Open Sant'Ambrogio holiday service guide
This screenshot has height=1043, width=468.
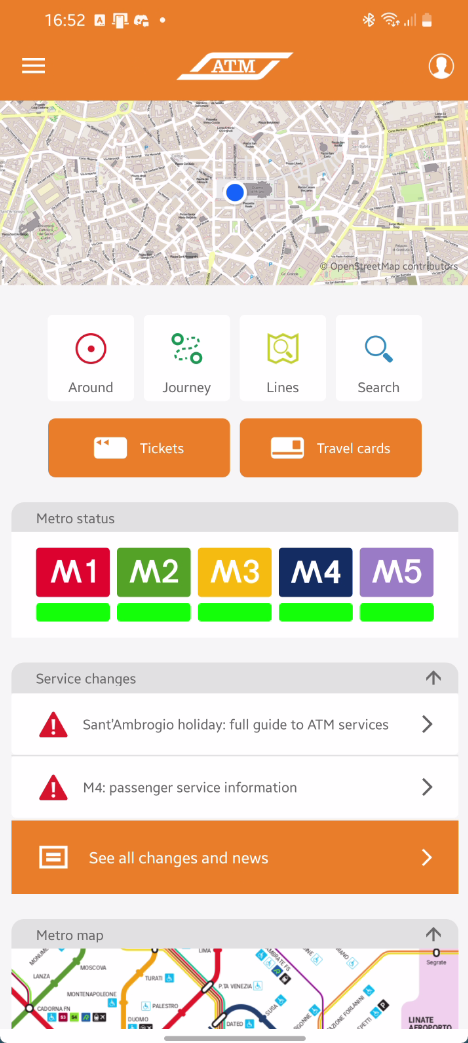click(235, 724)
